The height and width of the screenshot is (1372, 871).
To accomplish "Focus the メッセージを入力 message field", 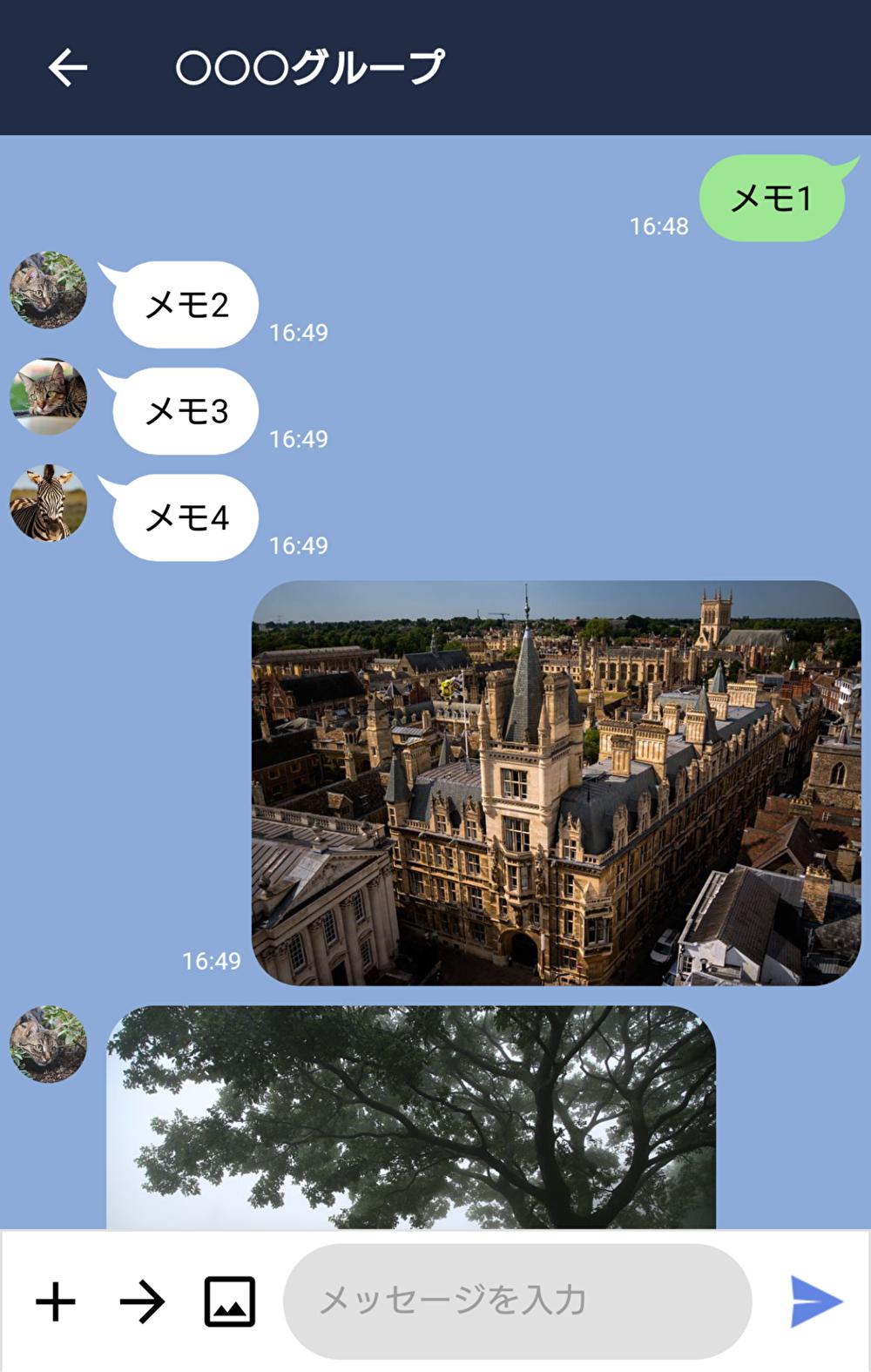I will click(x=517, y=1301).
